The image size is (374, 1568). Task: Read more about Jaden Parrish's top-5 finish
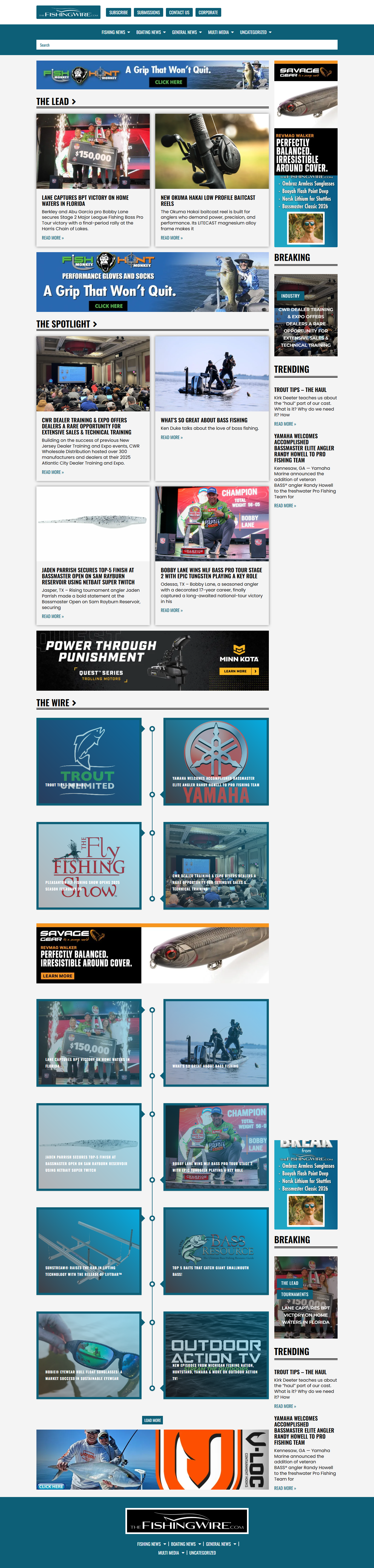(52, 616)
